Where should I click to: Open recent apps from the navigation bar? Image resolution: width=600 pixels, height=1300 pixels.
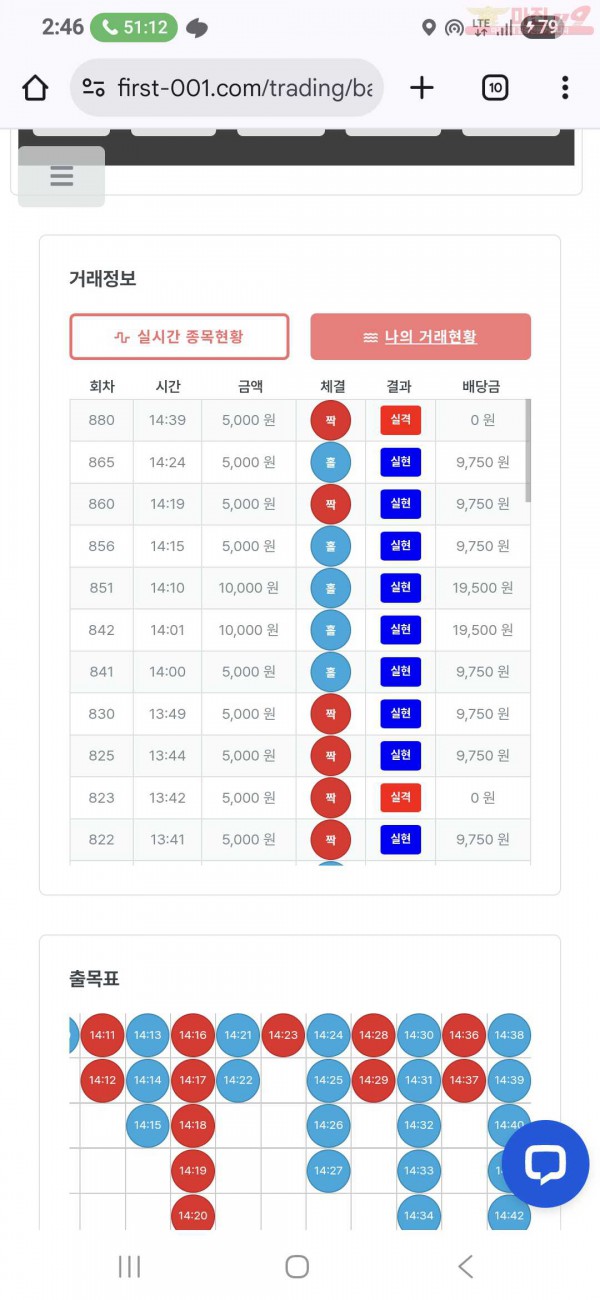(x=129, y=1267)
